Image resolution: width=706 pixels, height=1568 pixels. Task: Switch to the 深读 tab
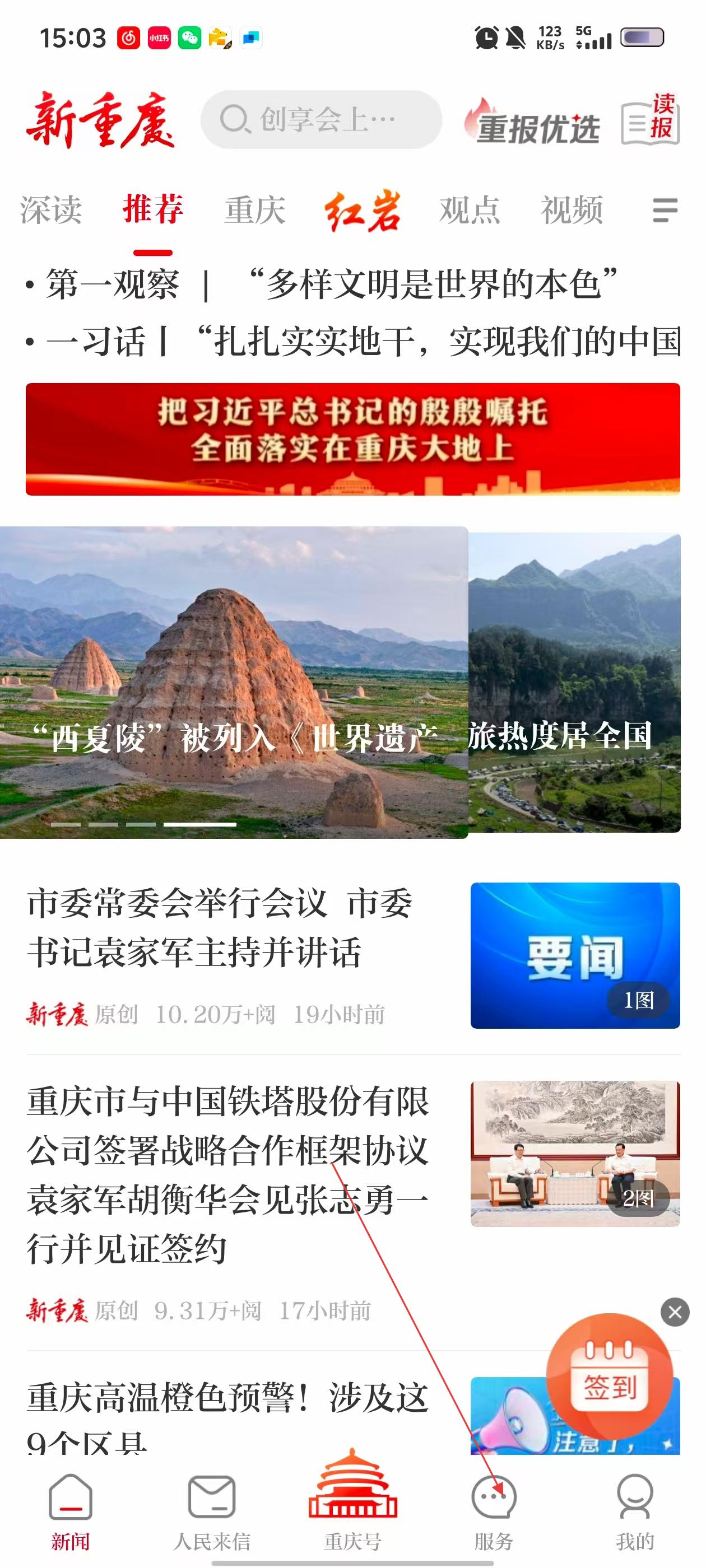[x=50, y=210]
